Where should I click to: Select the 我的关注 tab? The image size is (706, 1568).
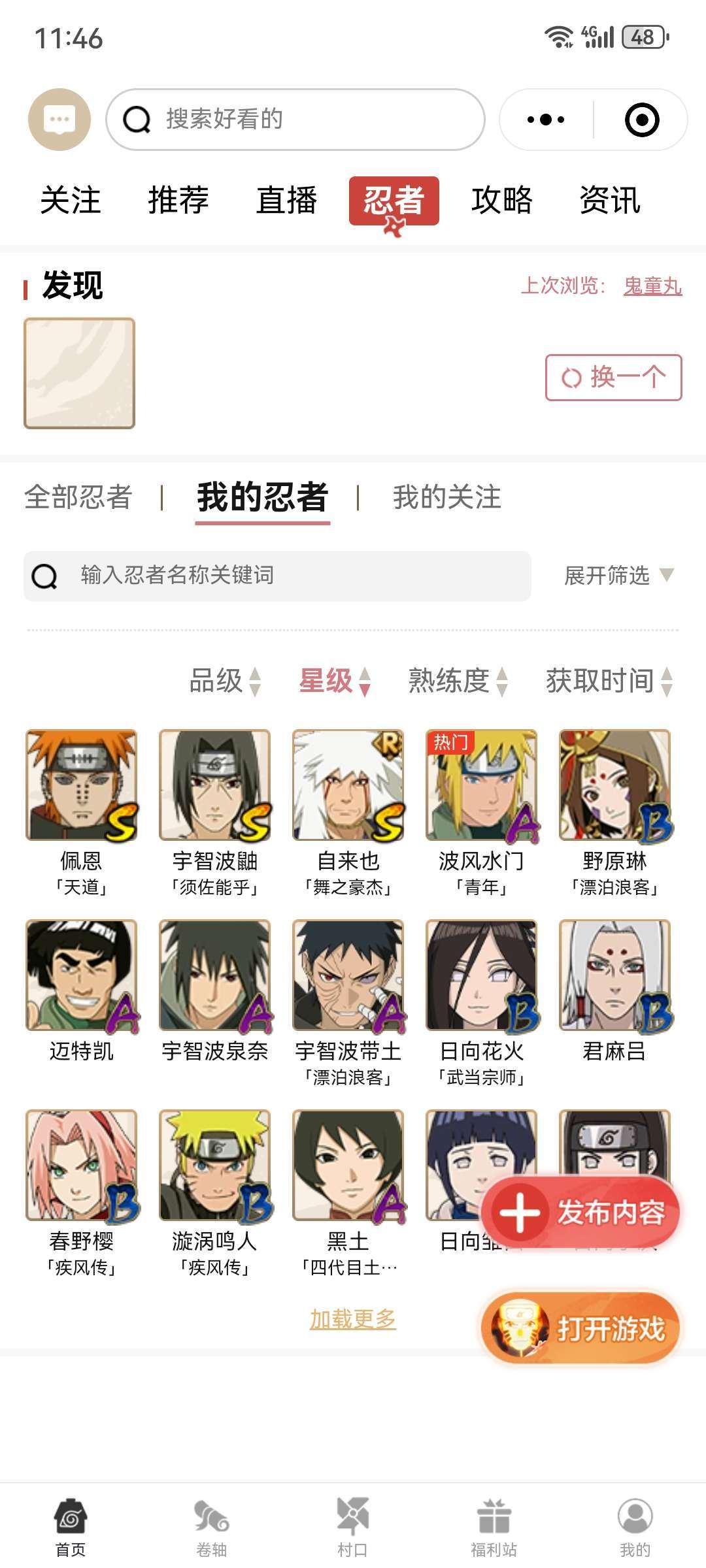pos(447,497)
